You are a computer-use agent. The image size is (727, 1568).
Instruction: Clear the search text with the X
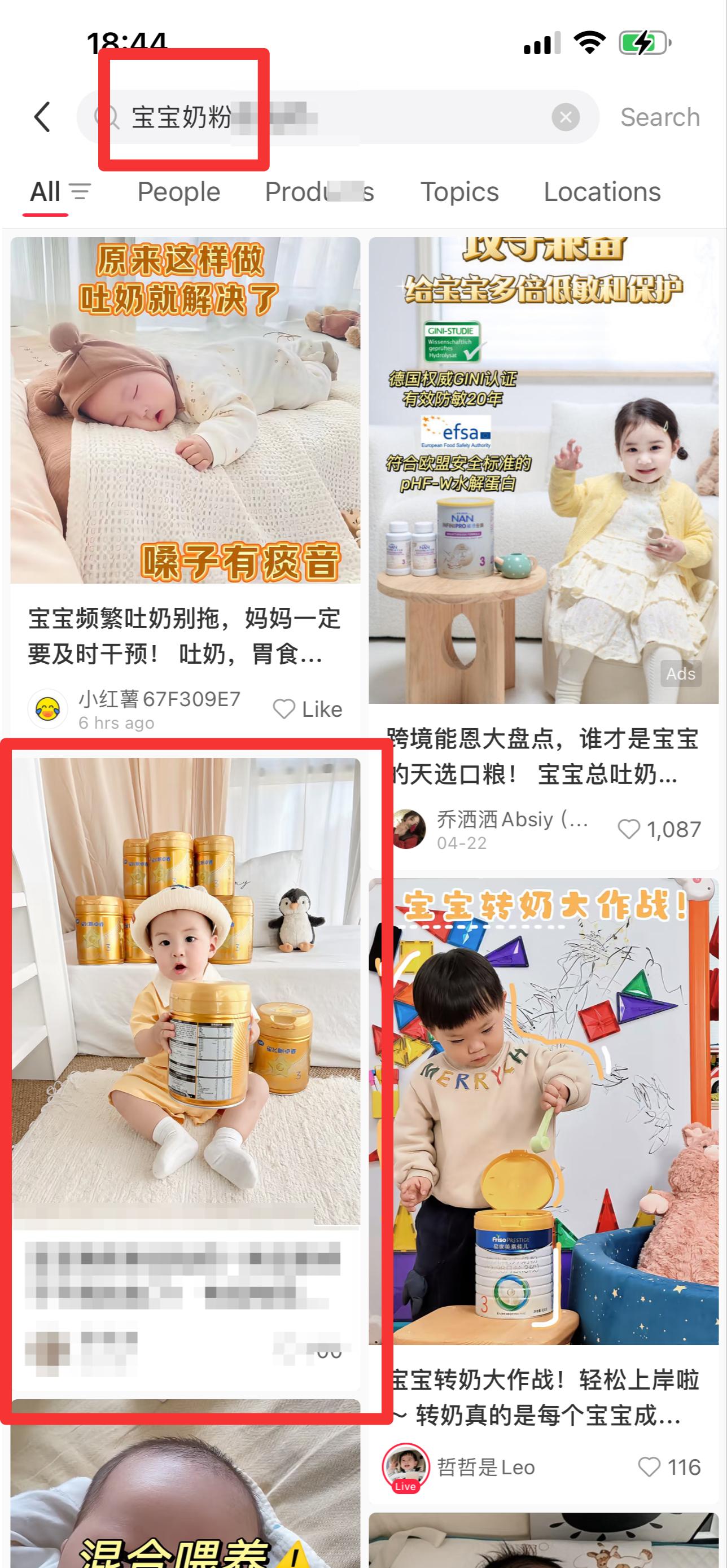point(565,117)
